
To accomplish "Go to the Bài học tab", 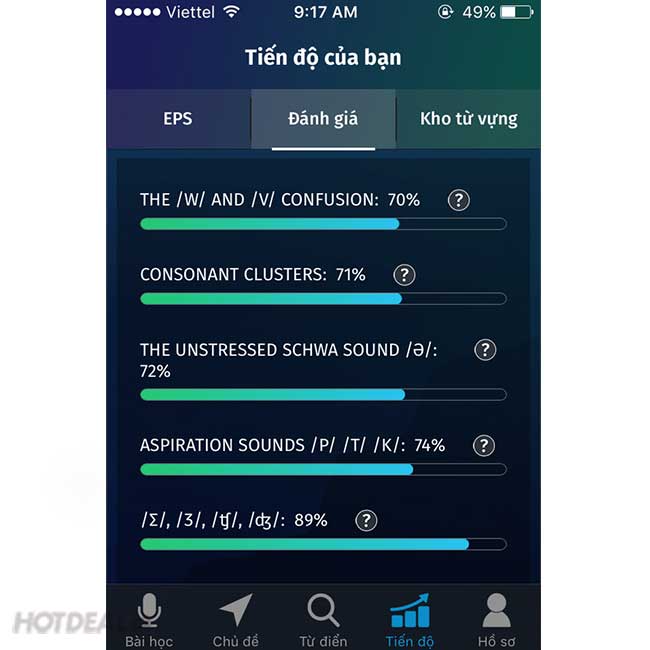I will pyautogui.click(x=149, y=620).
